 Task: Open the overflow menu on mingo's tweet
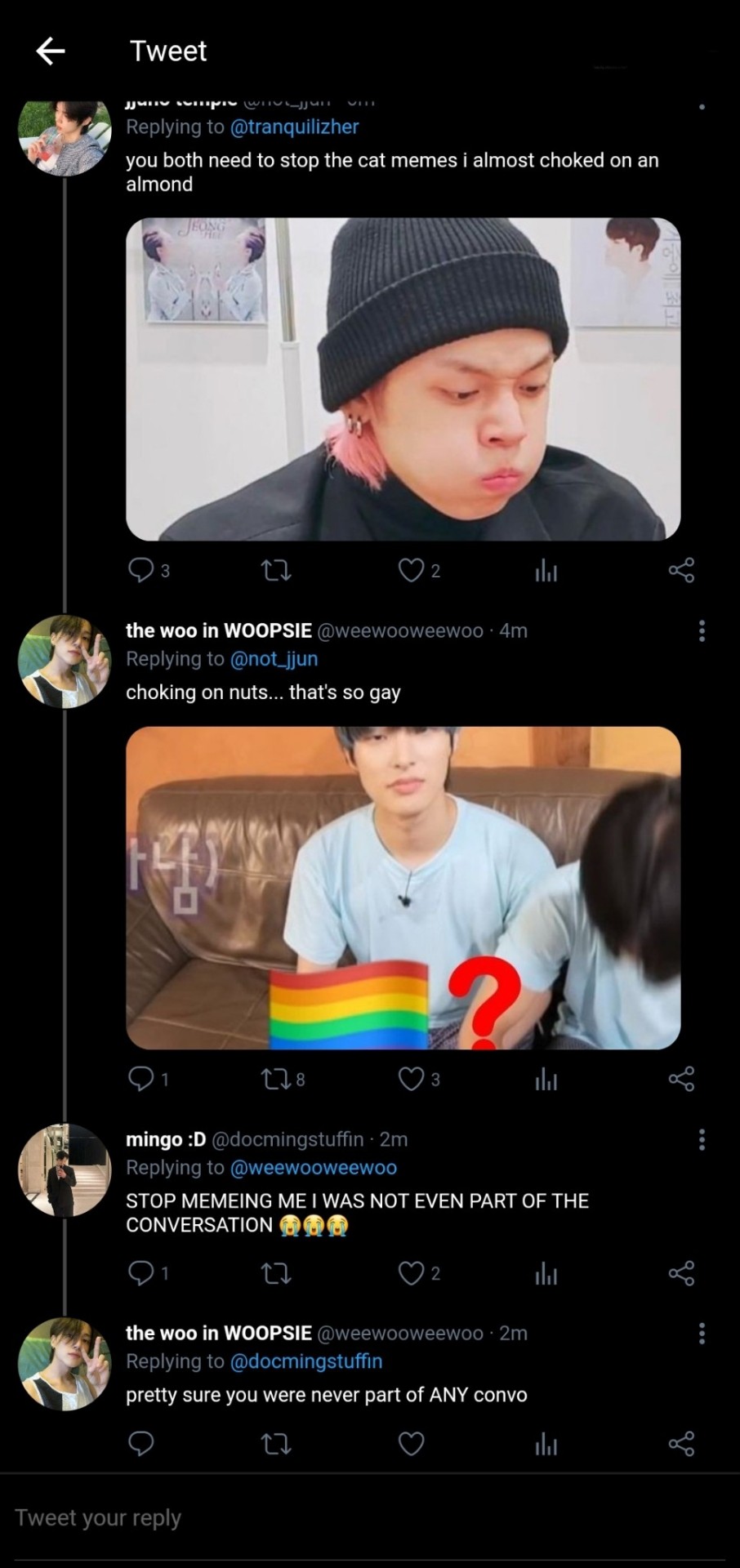pyautogui.click(x=702, y=1139)
